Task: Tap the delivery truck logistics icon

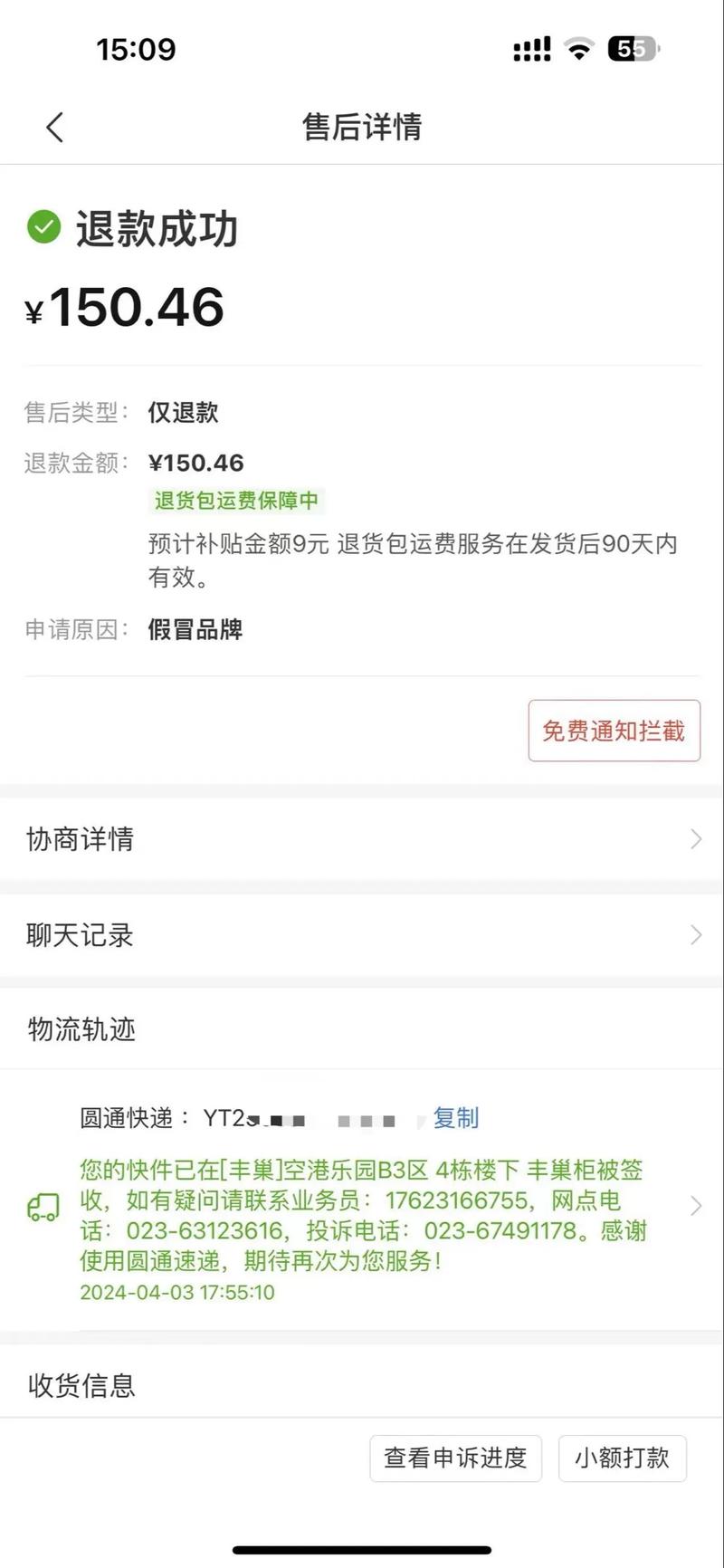Action: pos(41,1205)
